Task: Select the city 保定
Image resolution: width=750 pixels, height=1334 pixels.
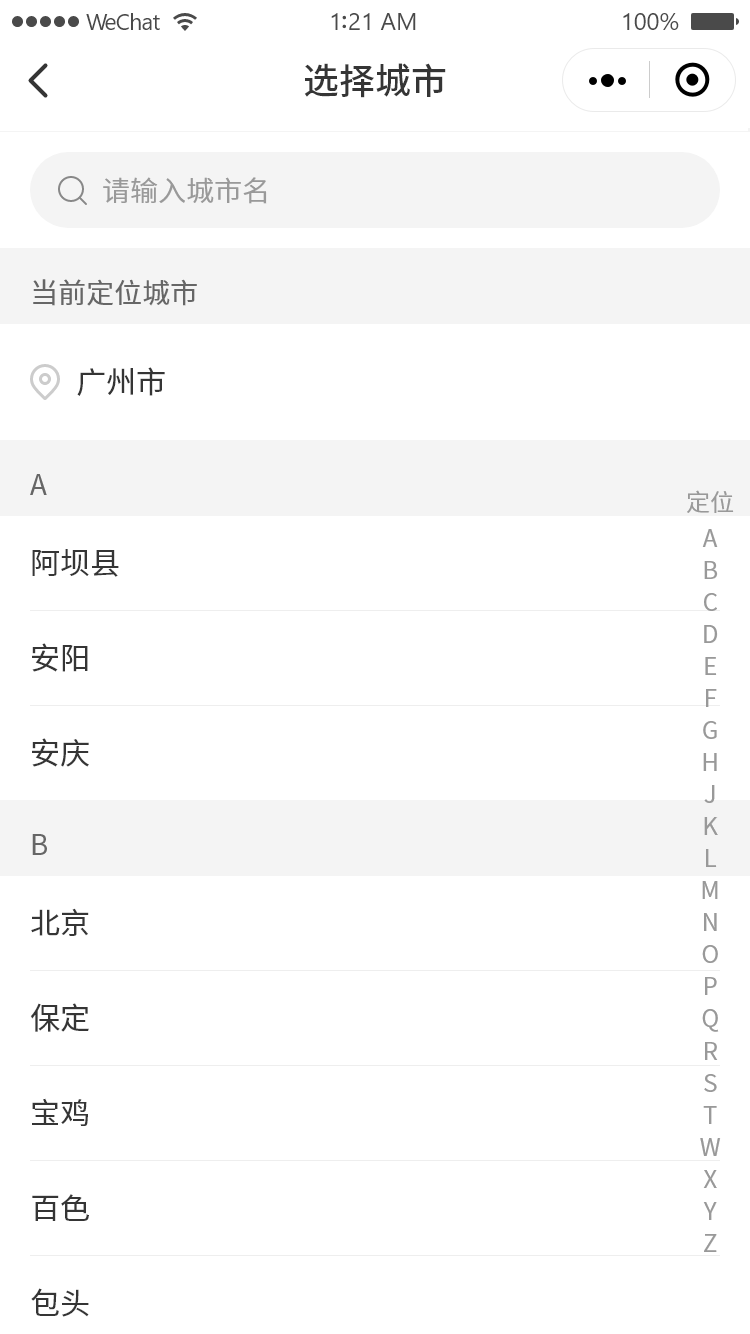Action: coord(375,1018)
